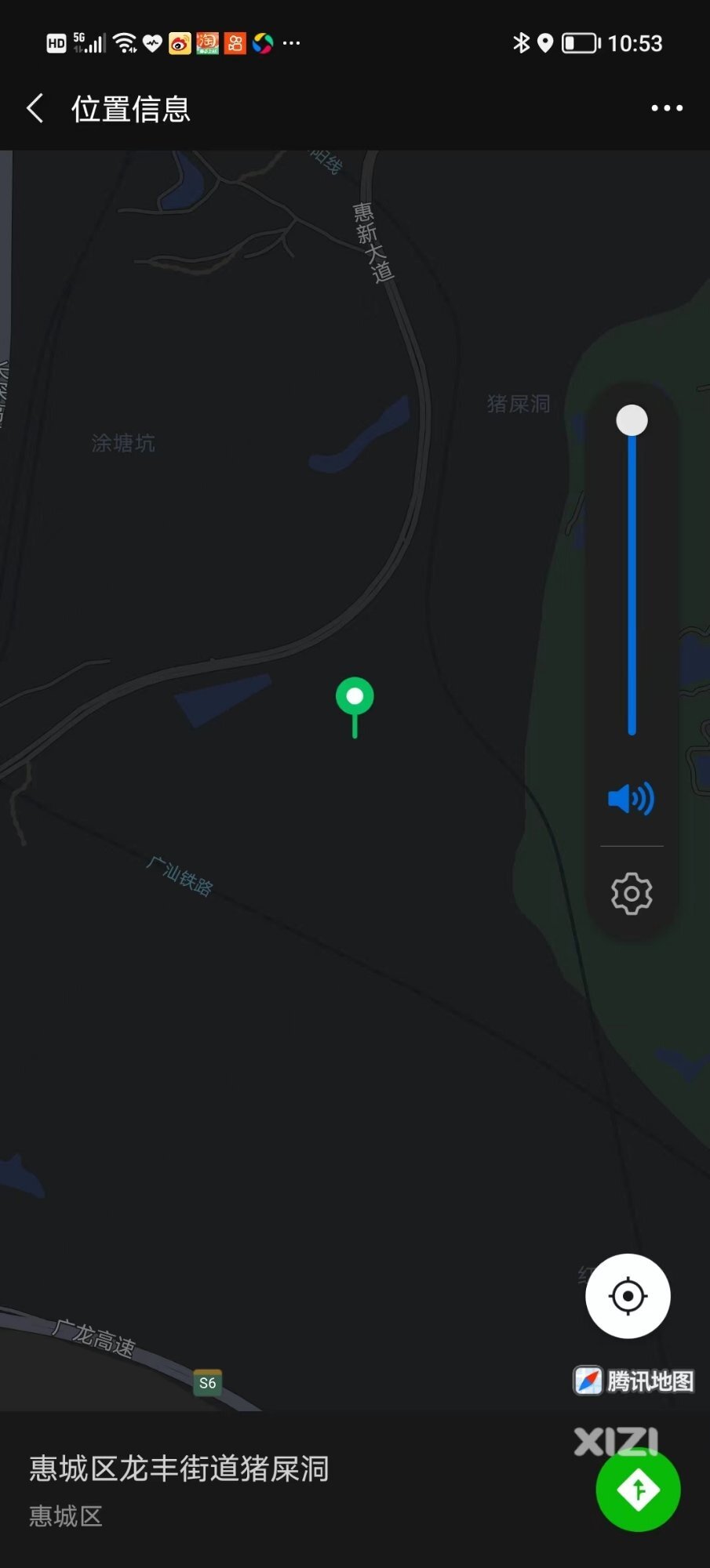Recenter the map on my location
Image resolution: width=710 pixels, height=1568 pixels.
(x=628, y=1296)
